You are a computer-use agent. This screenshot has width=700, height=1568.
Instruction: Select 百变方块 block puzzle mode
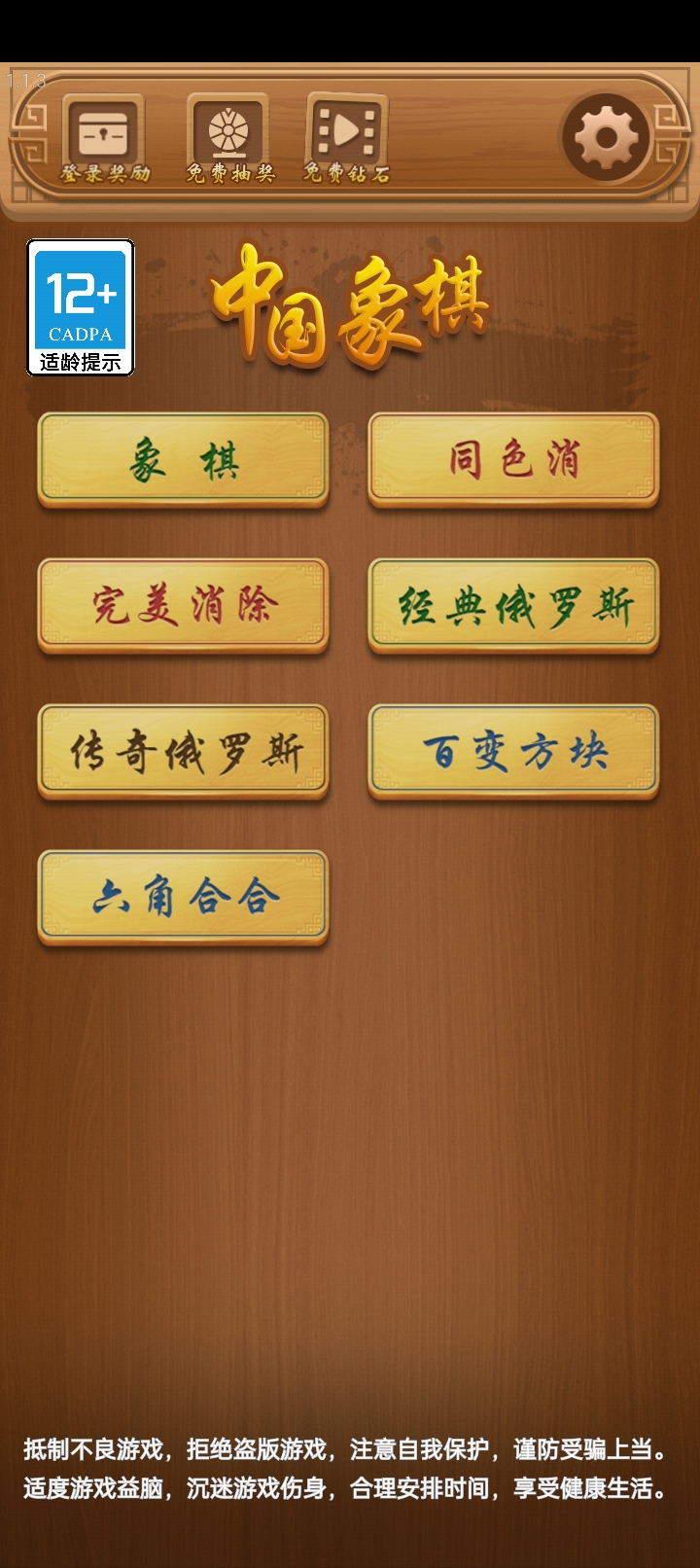(x=513, y=751)
